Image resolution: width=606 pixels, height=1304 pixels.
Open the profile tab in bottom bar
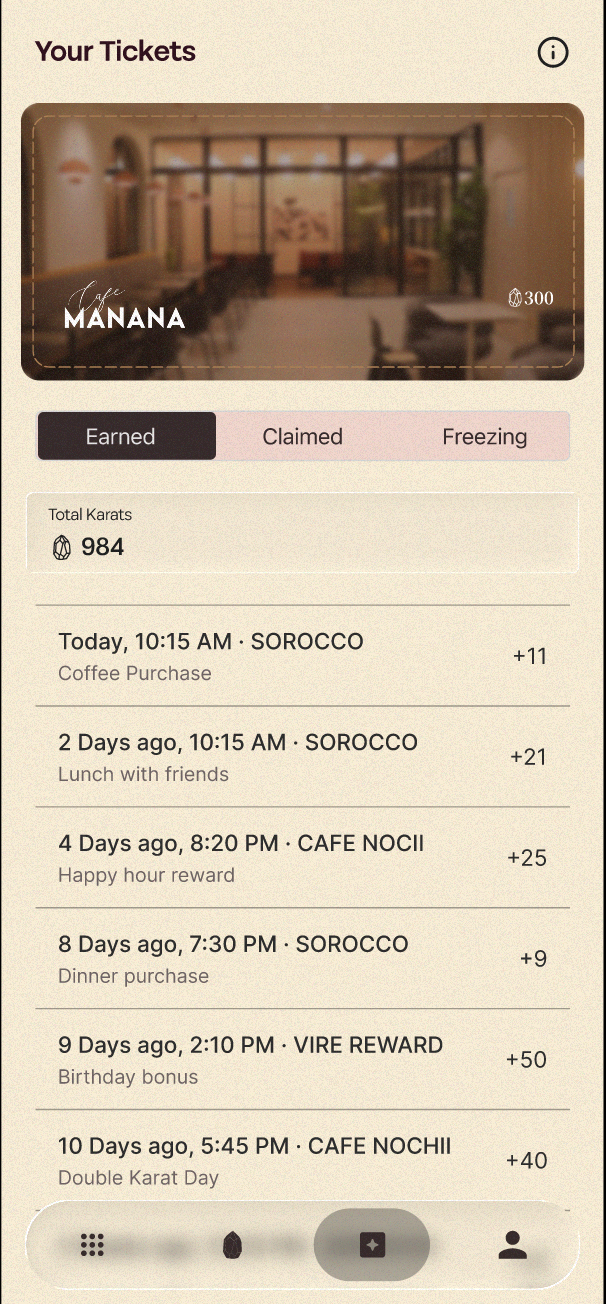coord(512,1245)
